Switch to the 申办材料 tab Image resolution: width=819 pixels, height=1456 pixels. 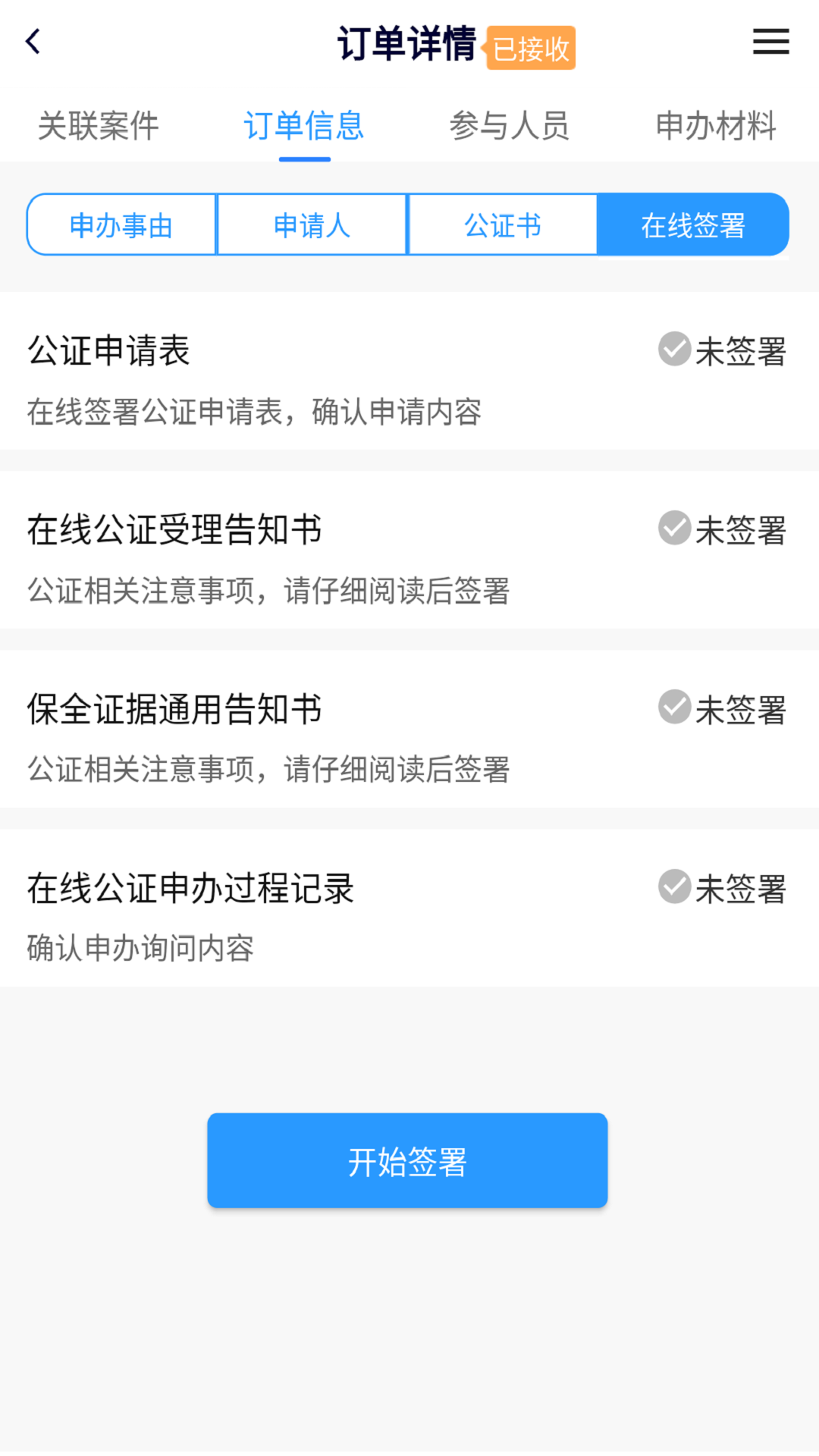coord(716,126)
